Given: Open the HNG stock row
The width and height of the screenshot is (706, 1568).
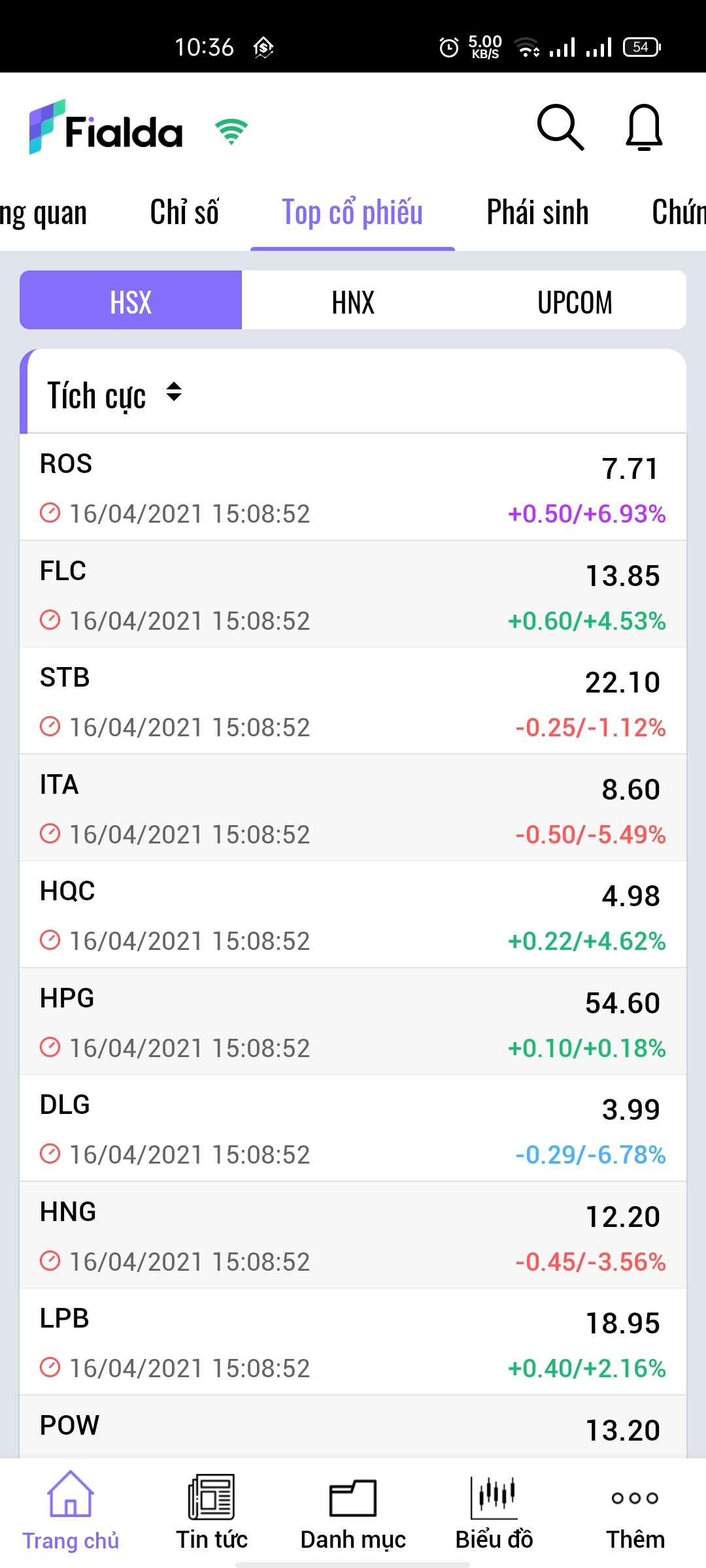Looking at the screenshot, I should (x=353, y=1235).
